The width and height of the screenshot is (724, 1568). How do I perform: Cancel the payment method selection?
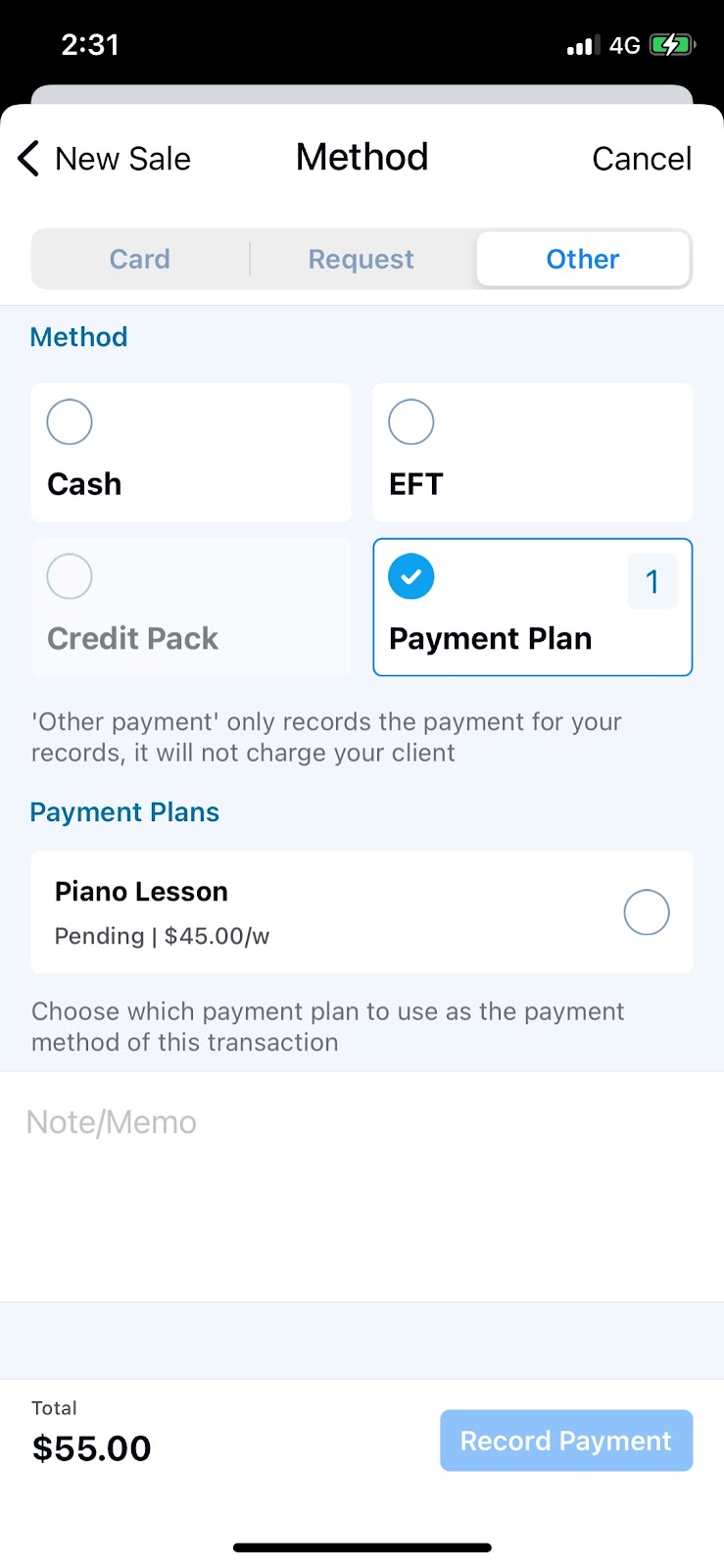(x=641, y=159)
